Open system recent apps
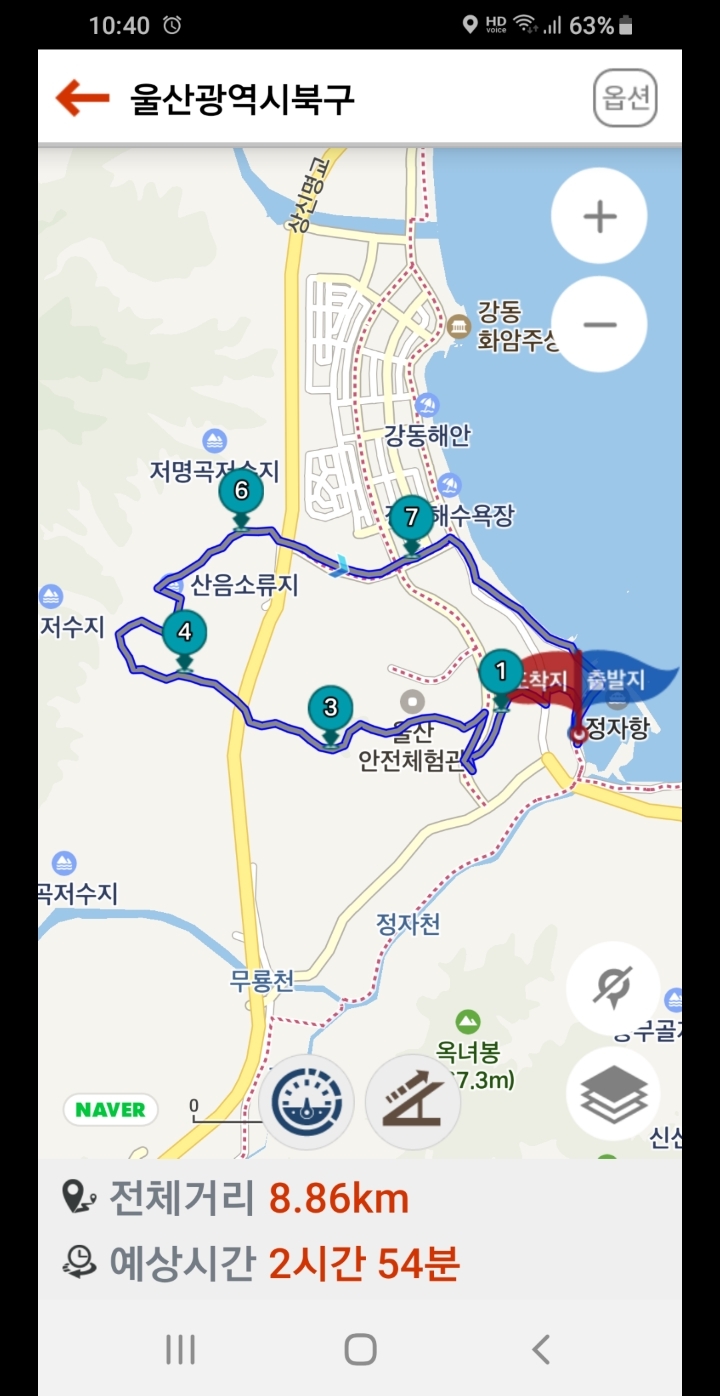720x1396 pixels. (180, 1350)
